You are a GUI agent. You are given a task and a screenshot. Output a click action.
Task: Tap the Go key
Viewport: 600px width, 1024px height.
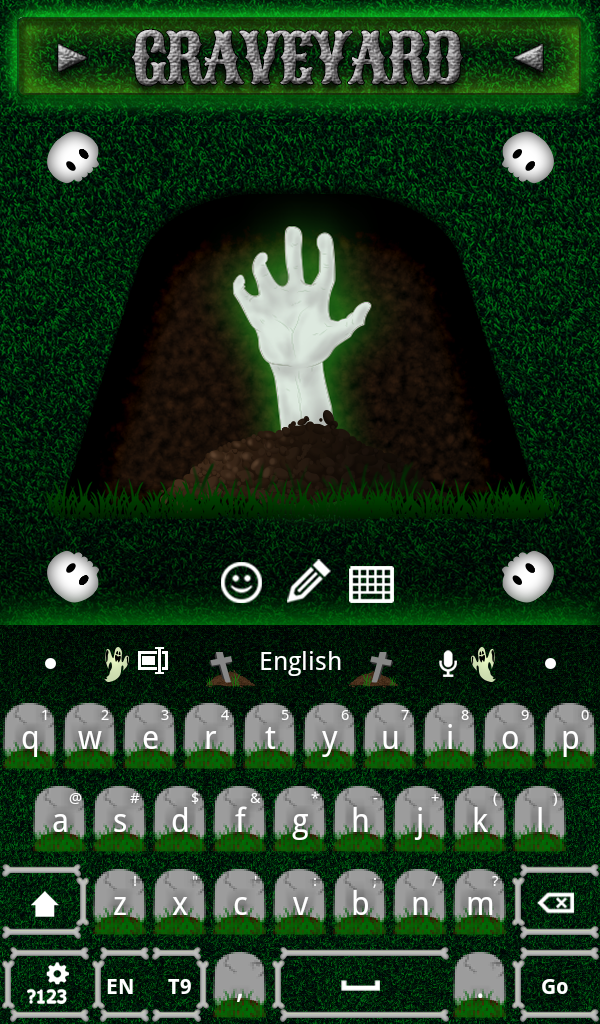(x=555, y=986)
